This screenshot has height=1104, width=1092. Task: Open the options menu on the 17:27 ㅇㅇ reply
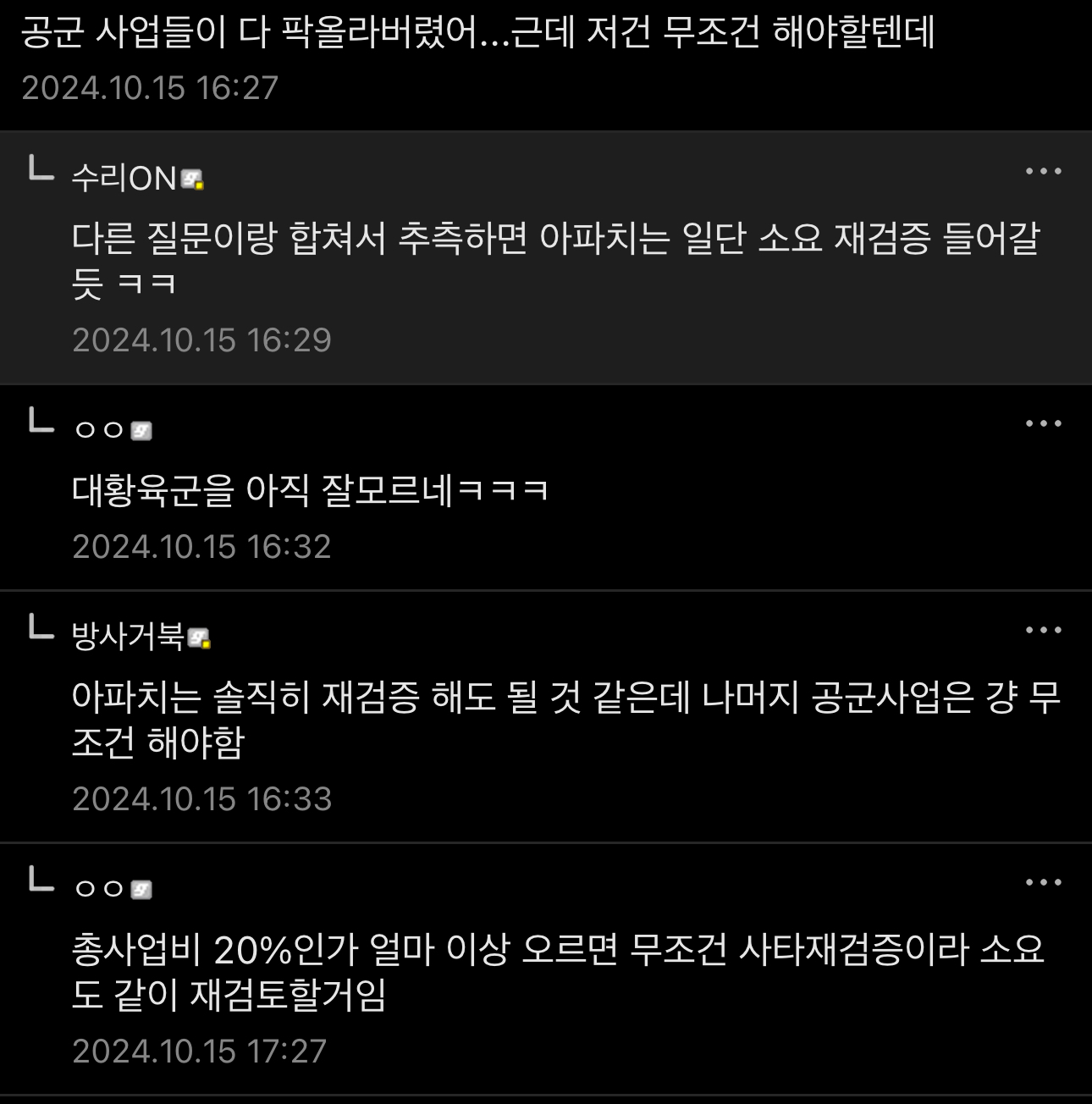coord(1043,883)
